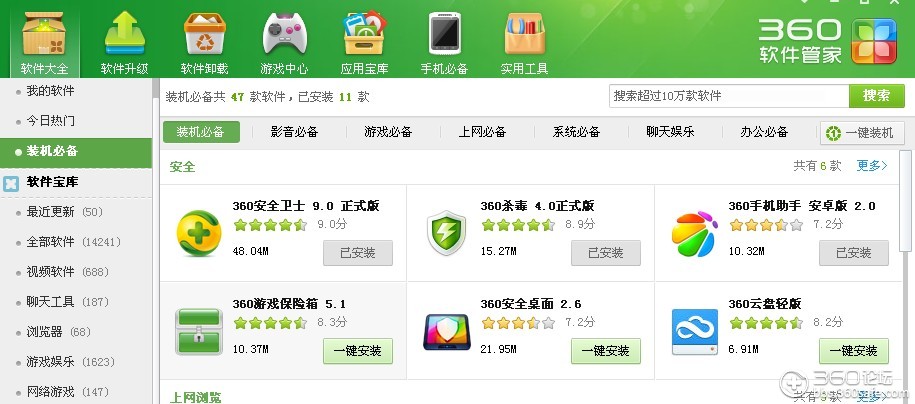Select the 影音必备 tab
The width and height of the screenshot is (915, 404).
(x=295, y=132)
